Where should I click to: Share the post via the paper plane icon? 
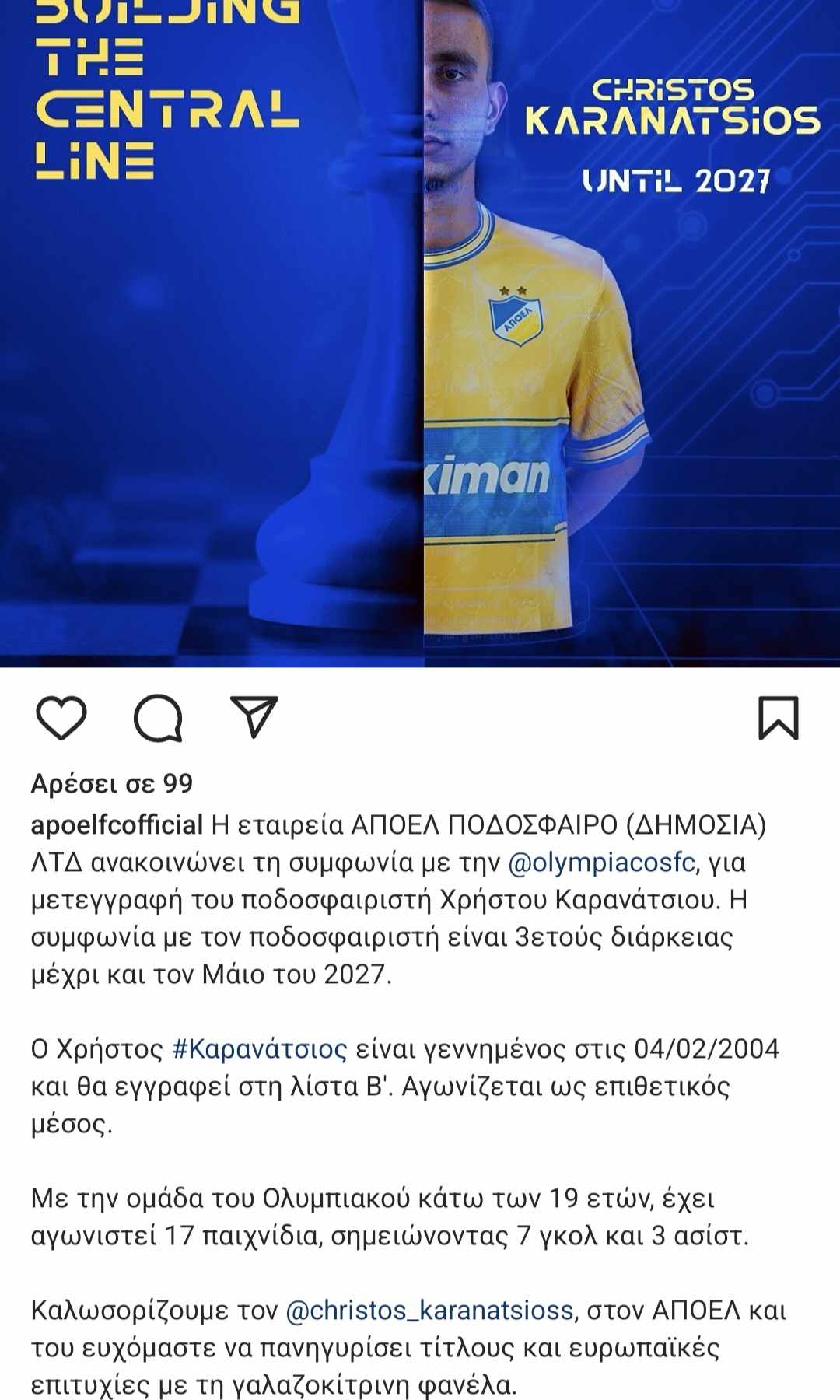point(254,716)
